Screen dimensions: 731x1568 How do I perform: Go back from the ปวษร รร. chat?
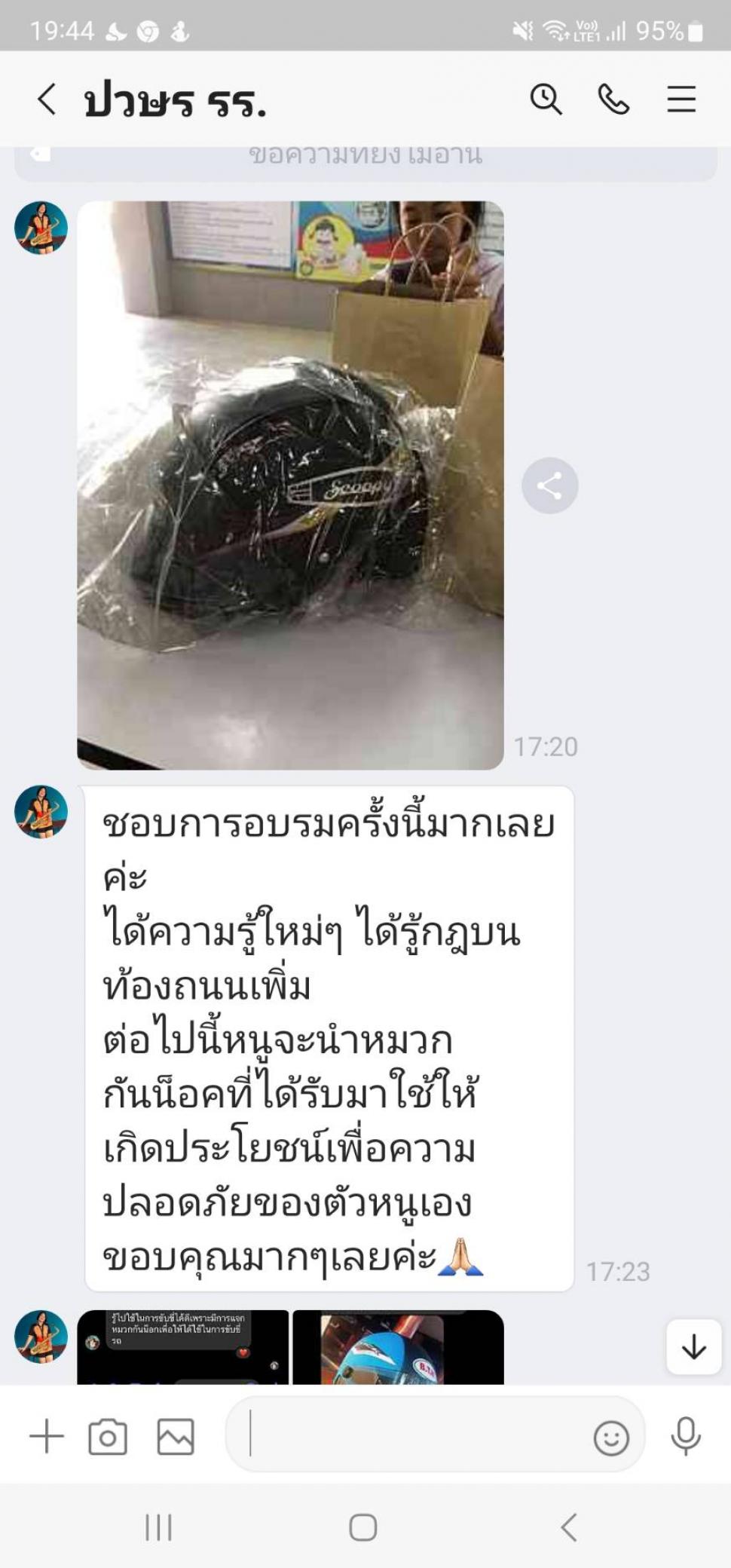pyautogui.click(x=47, y=100)
